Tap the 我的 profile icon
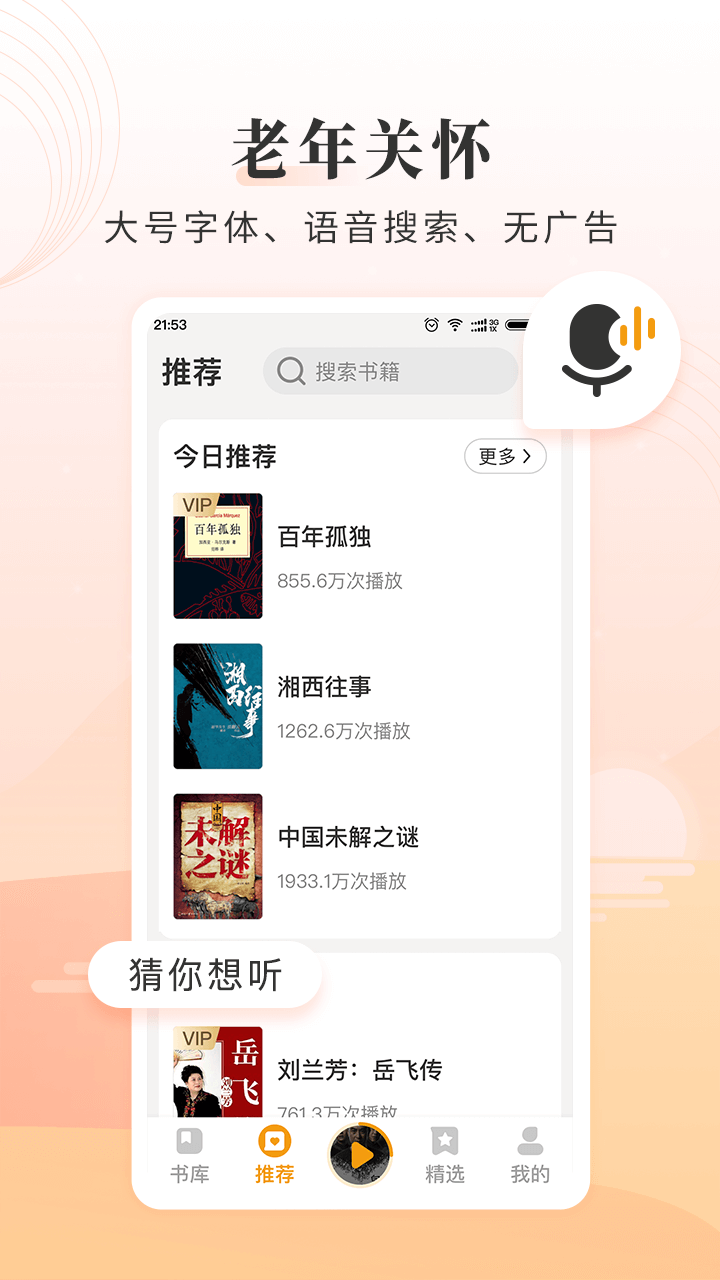This screenshot has height=1280, width=720. (x=530, y=1140)
